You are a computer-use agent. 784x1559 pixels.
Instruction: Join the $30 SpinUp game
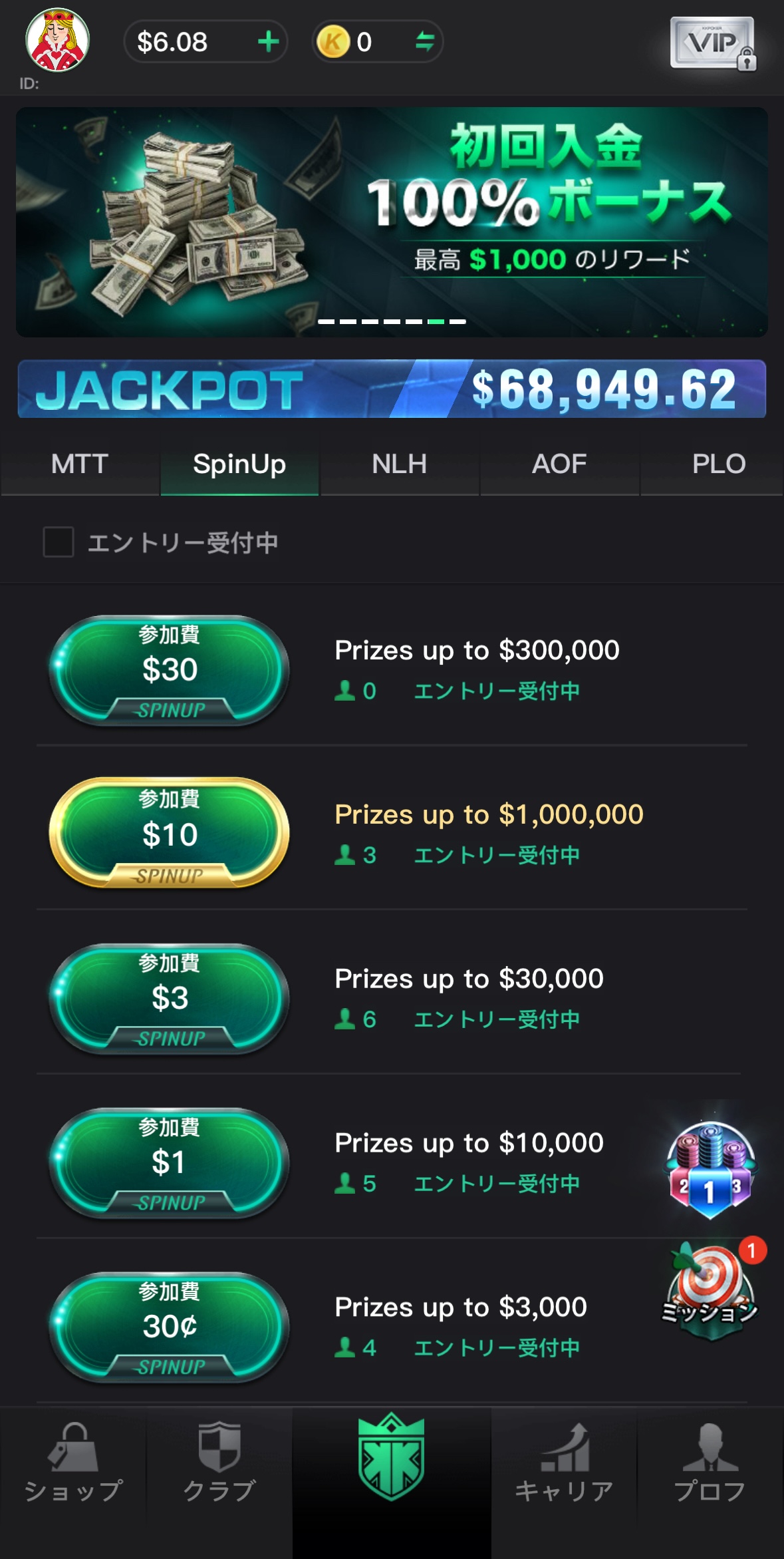(170, 669)
